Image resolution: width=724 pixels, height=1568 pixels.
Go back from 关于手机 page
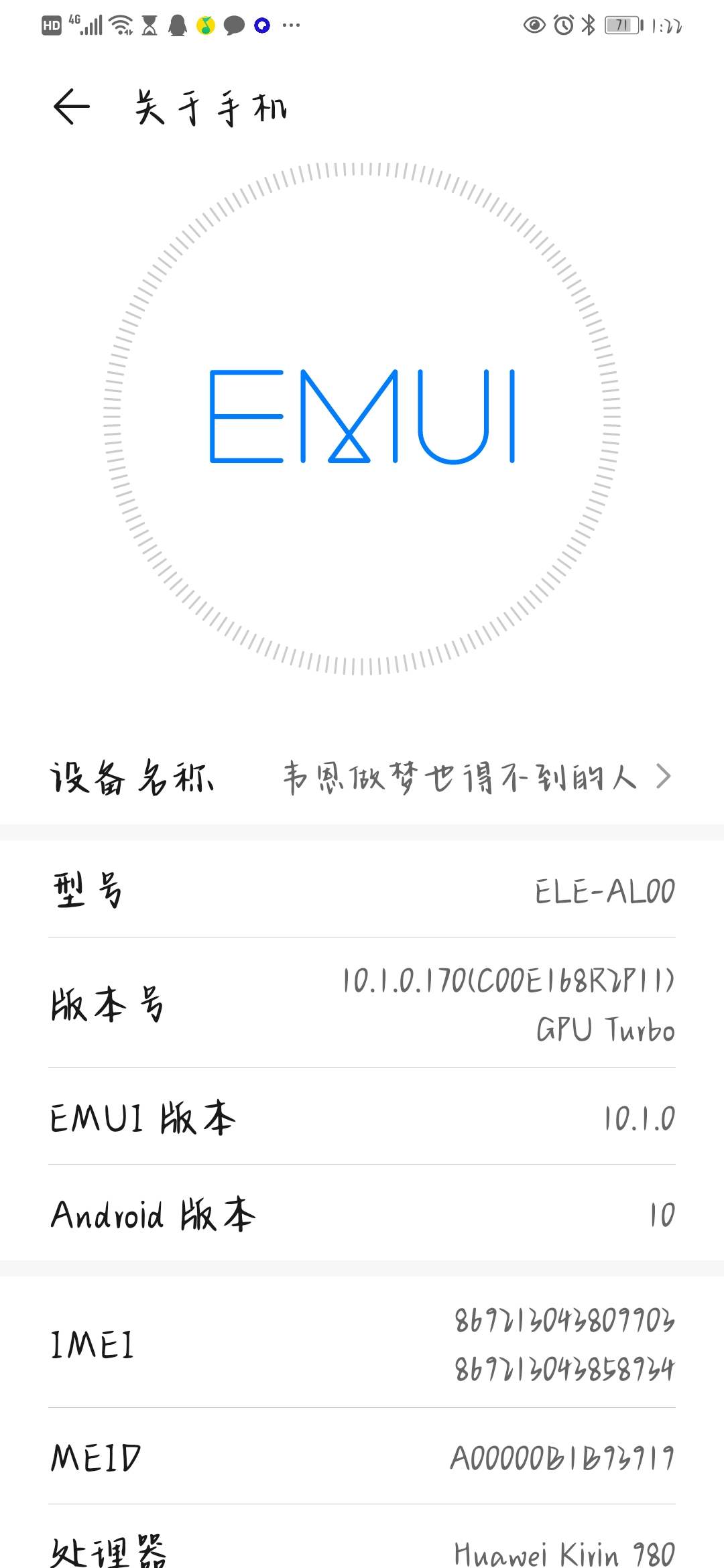(72, 107)
